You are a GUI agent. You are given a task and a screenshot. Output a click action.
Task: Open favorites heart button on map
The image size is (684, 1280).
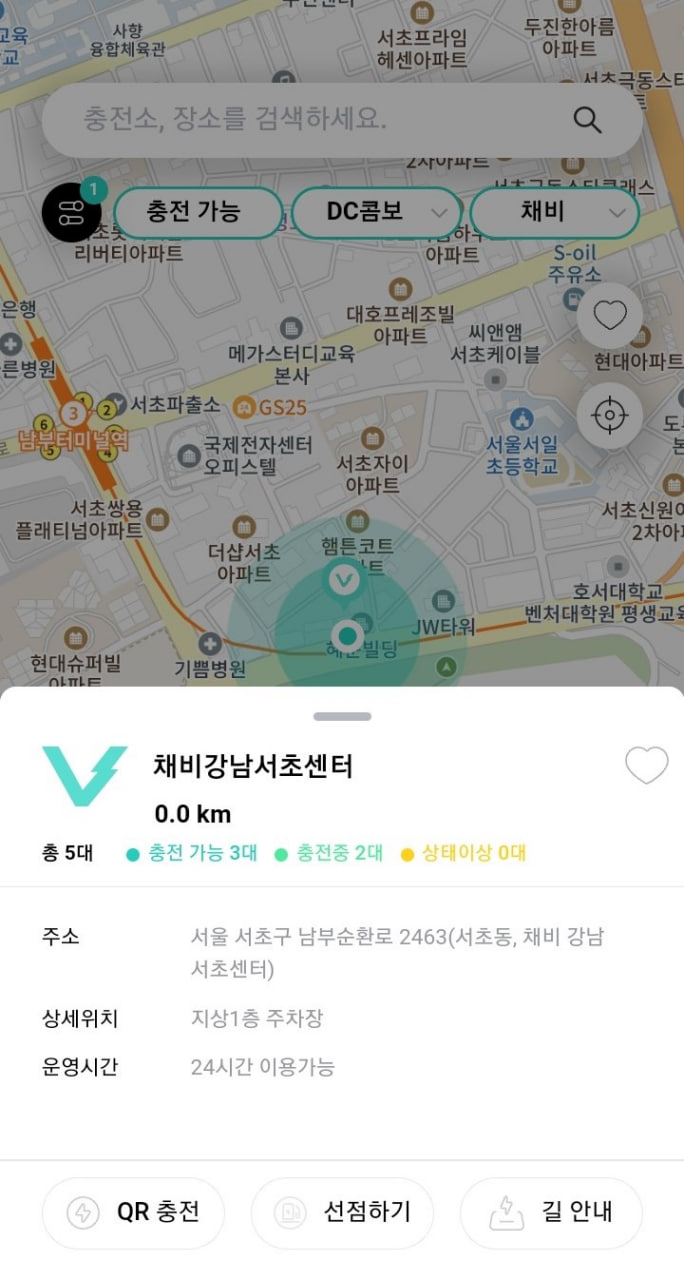click(x=610, y=316)
